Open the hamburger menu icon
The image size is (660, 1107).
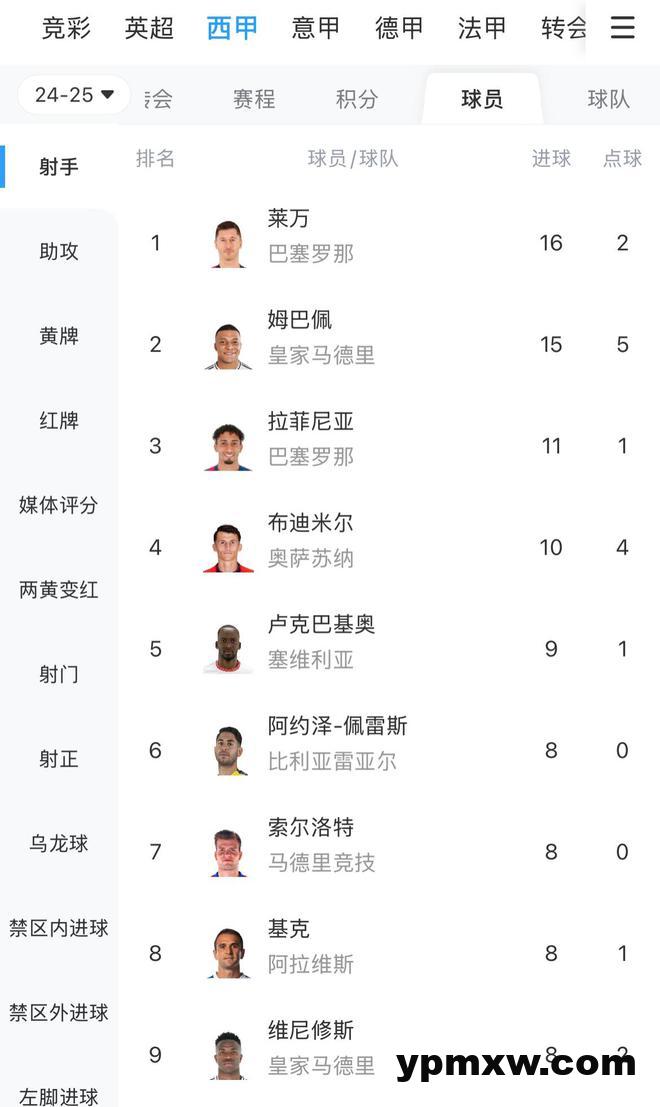tap(622, 28)
